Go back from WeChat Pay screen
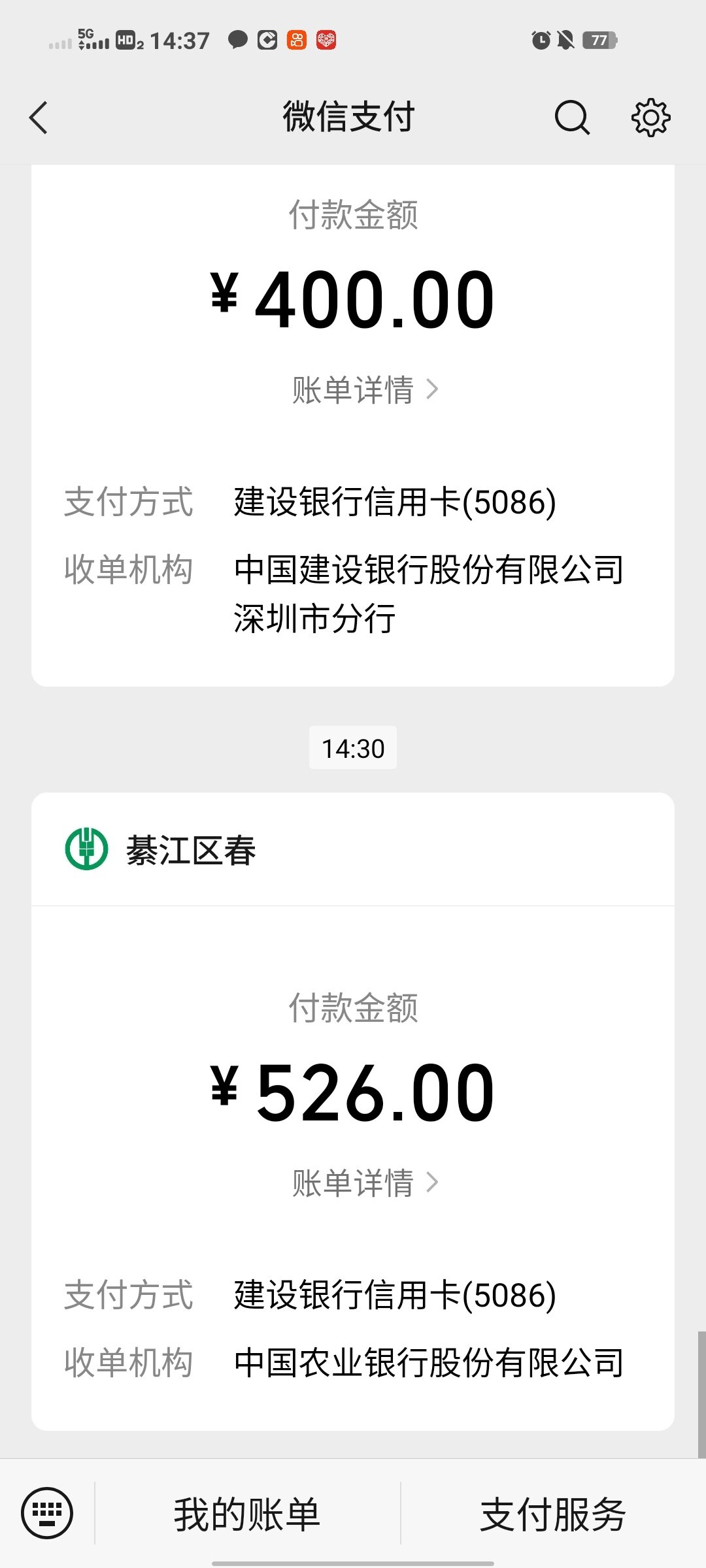 tap(39, 118)
